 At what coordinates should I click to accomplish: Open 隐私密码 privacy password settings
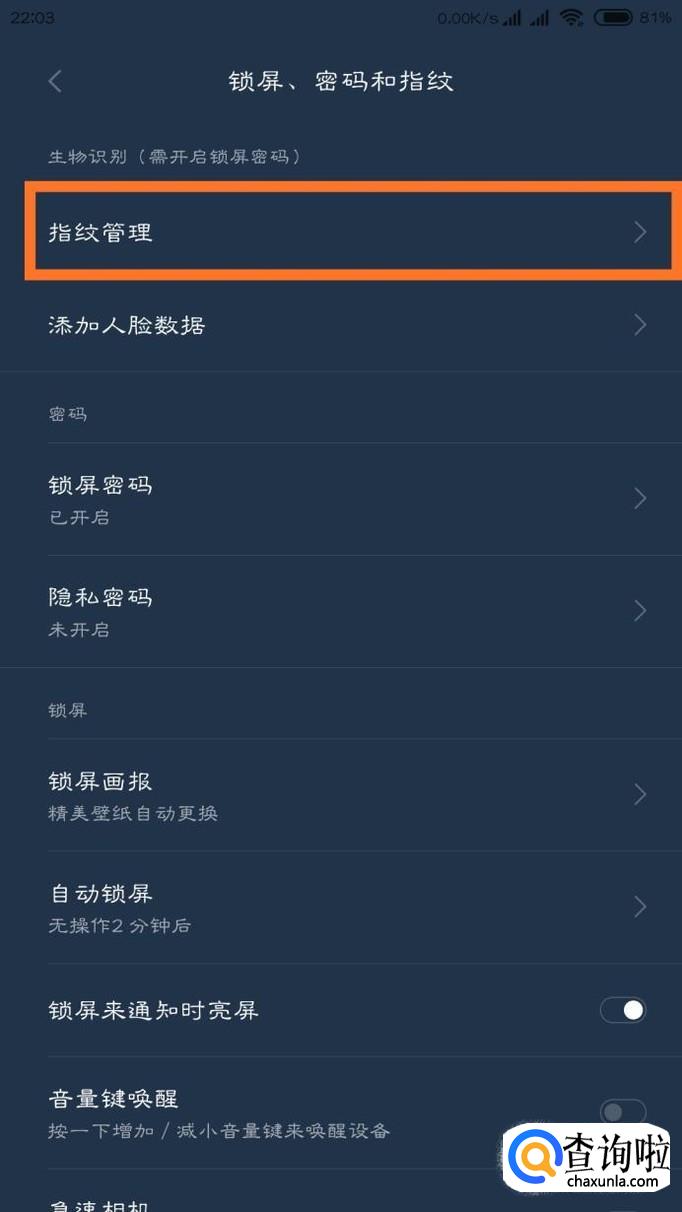tap(340, 610)
